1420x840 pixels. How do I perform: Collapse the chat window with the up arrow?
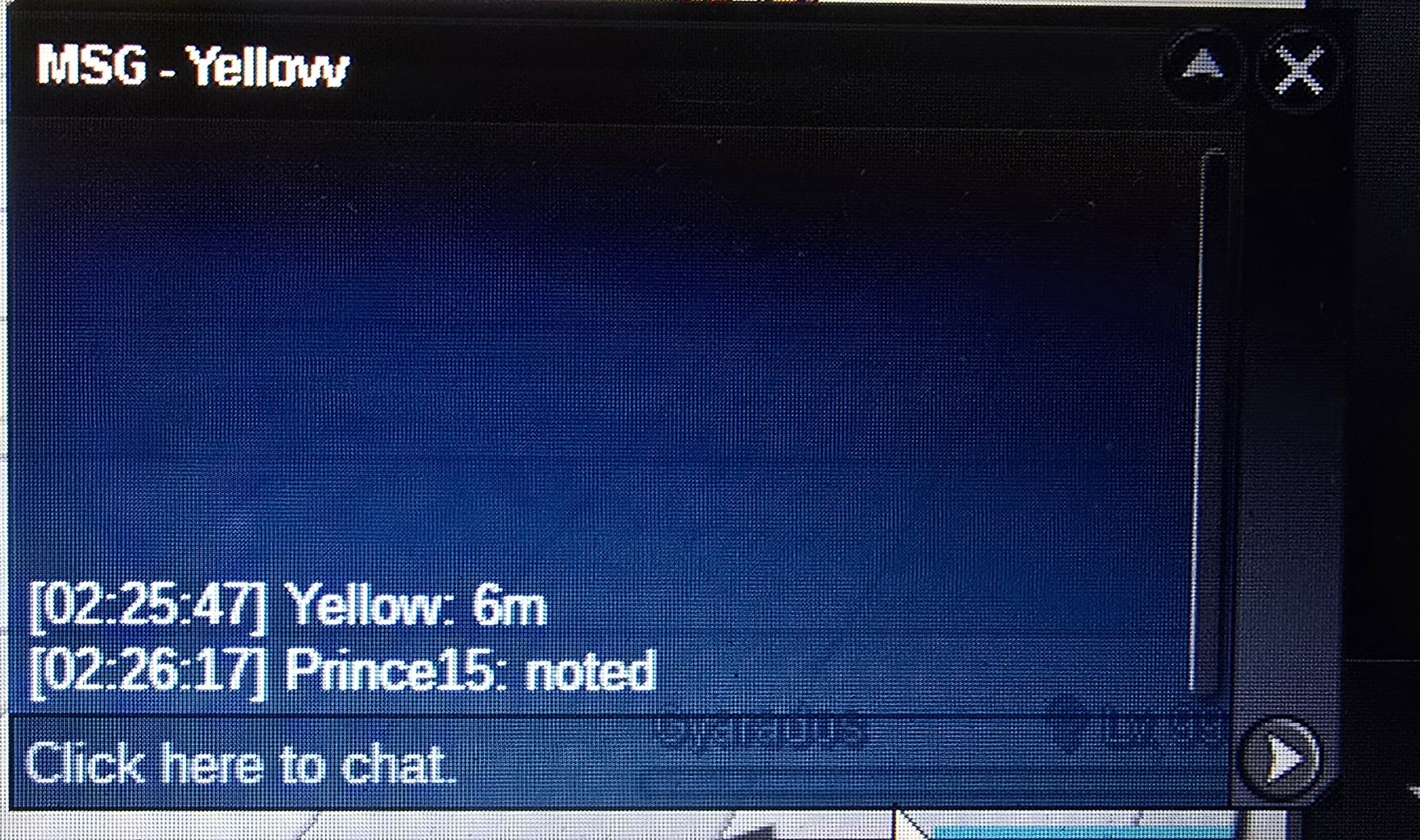click(x=1202, y=65)
